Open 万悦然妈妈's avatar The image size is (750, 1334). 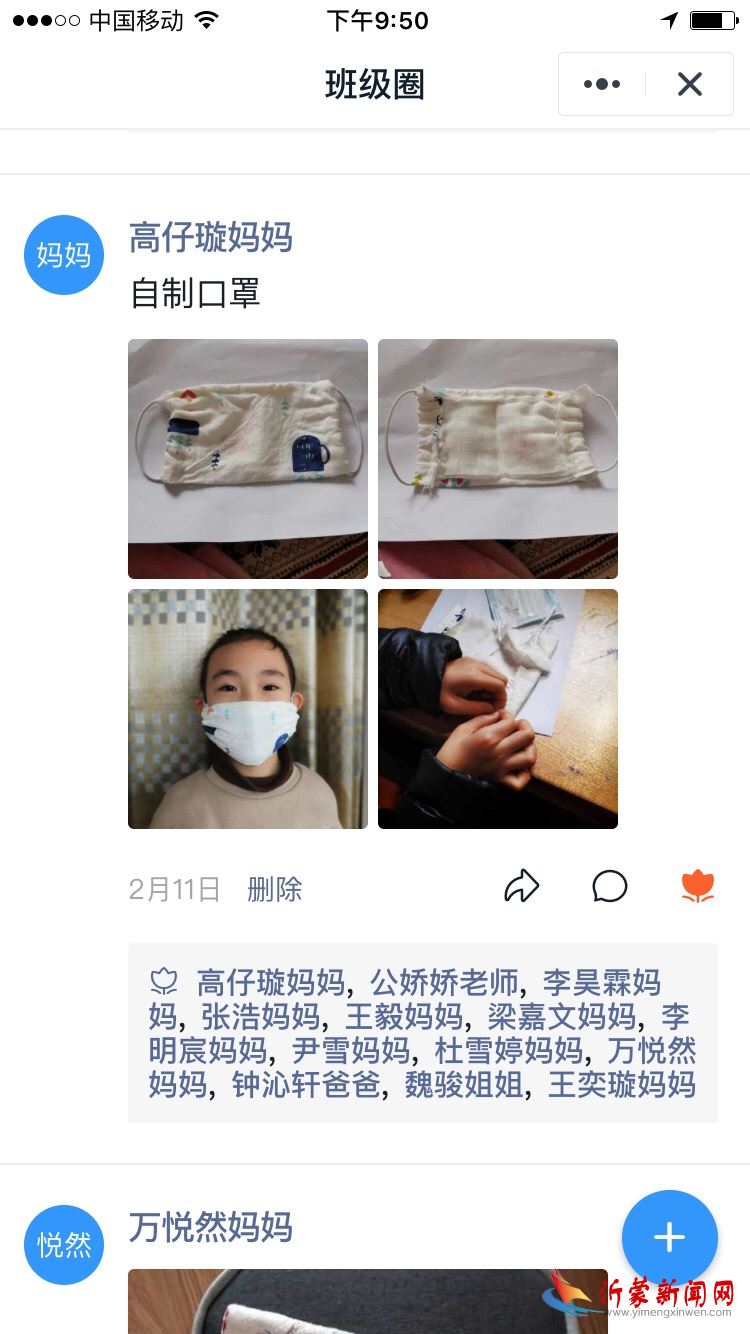click(x=64, y=1245)
